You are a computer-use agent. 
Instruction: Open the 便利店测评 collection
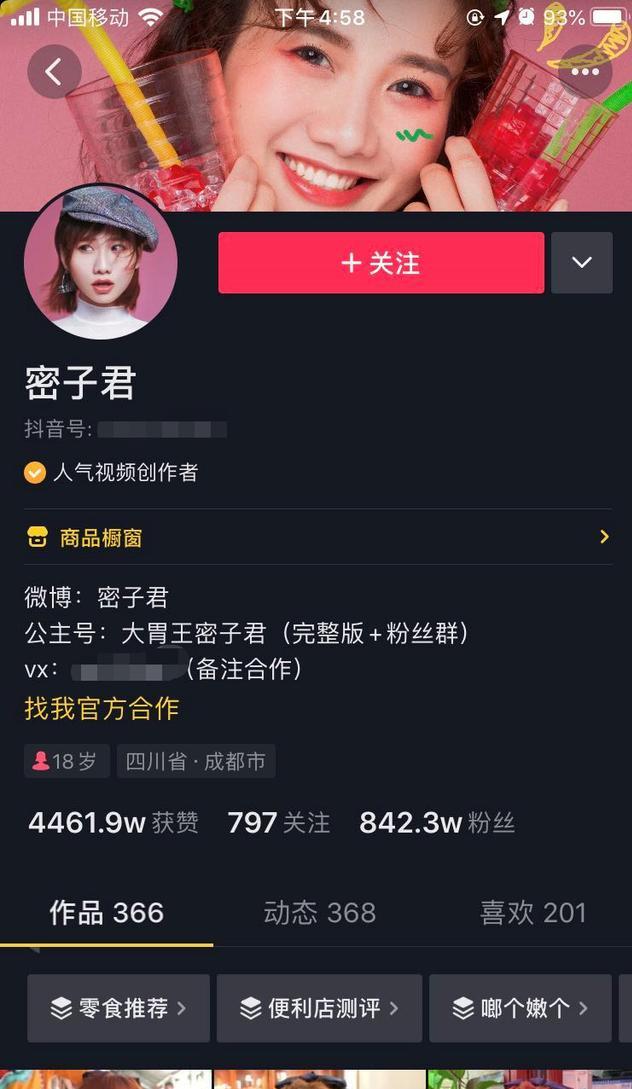pyautogui.click(x=319, y=1008)
